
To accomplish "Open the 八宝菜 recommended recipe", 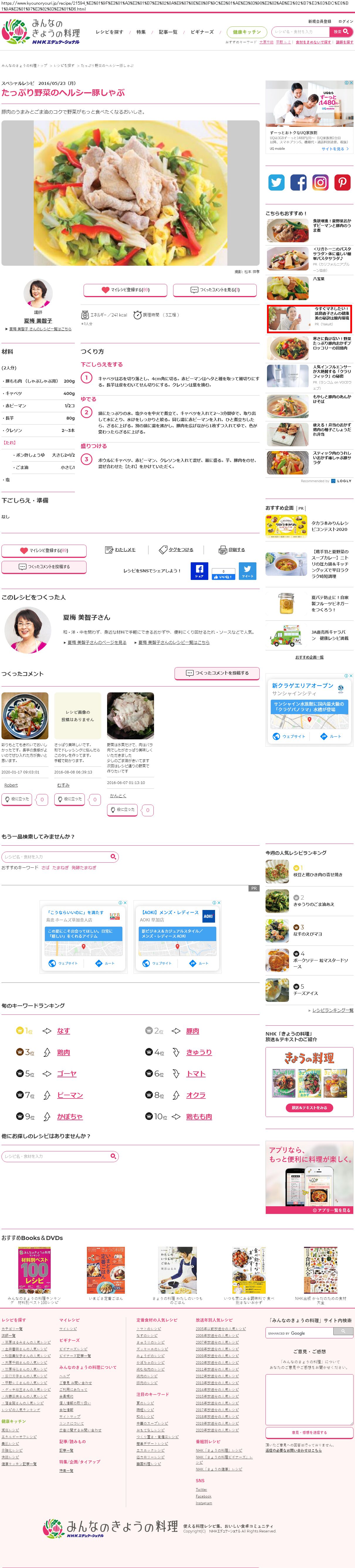I will coord(319,279).
